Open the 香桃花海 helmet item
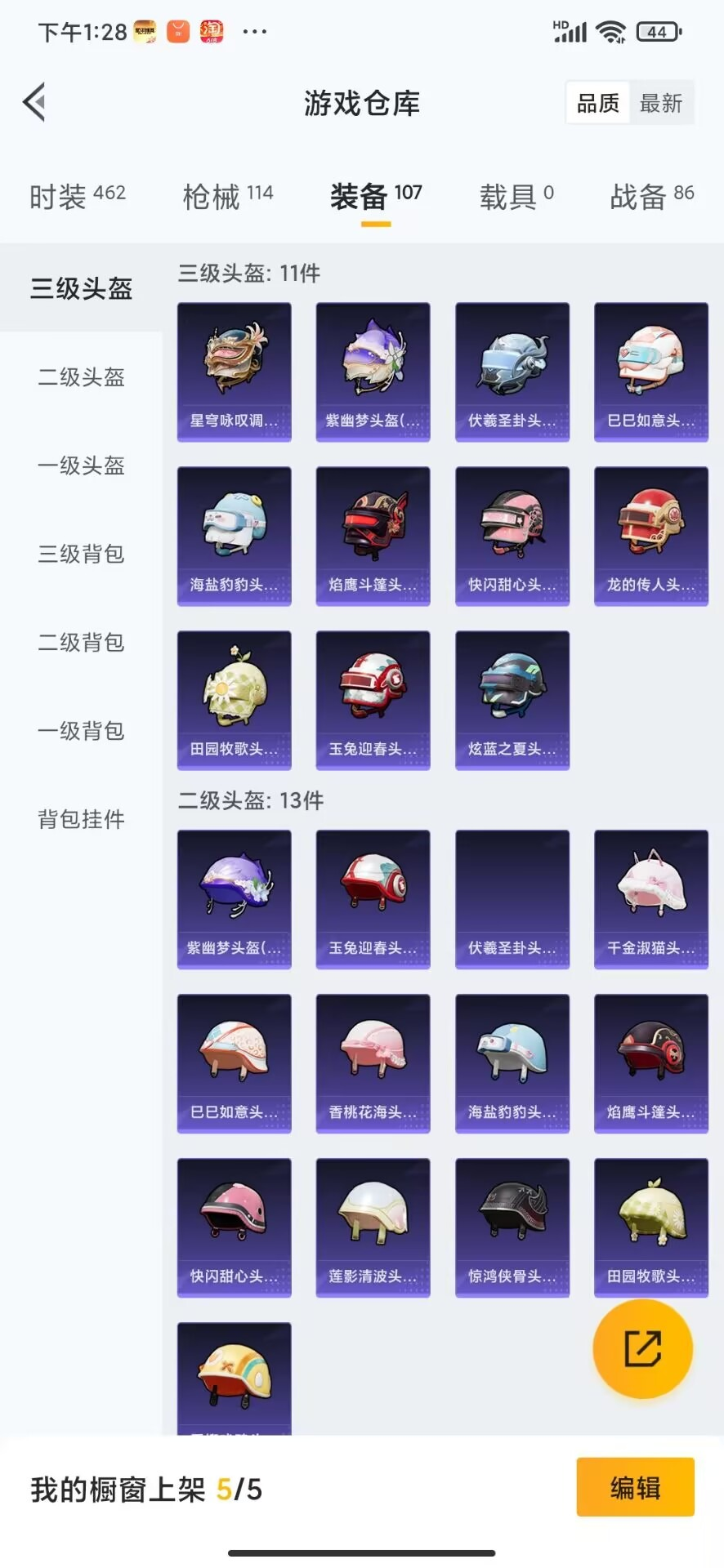This screenshot has height=1568, width=724. tap(373, 1064)
